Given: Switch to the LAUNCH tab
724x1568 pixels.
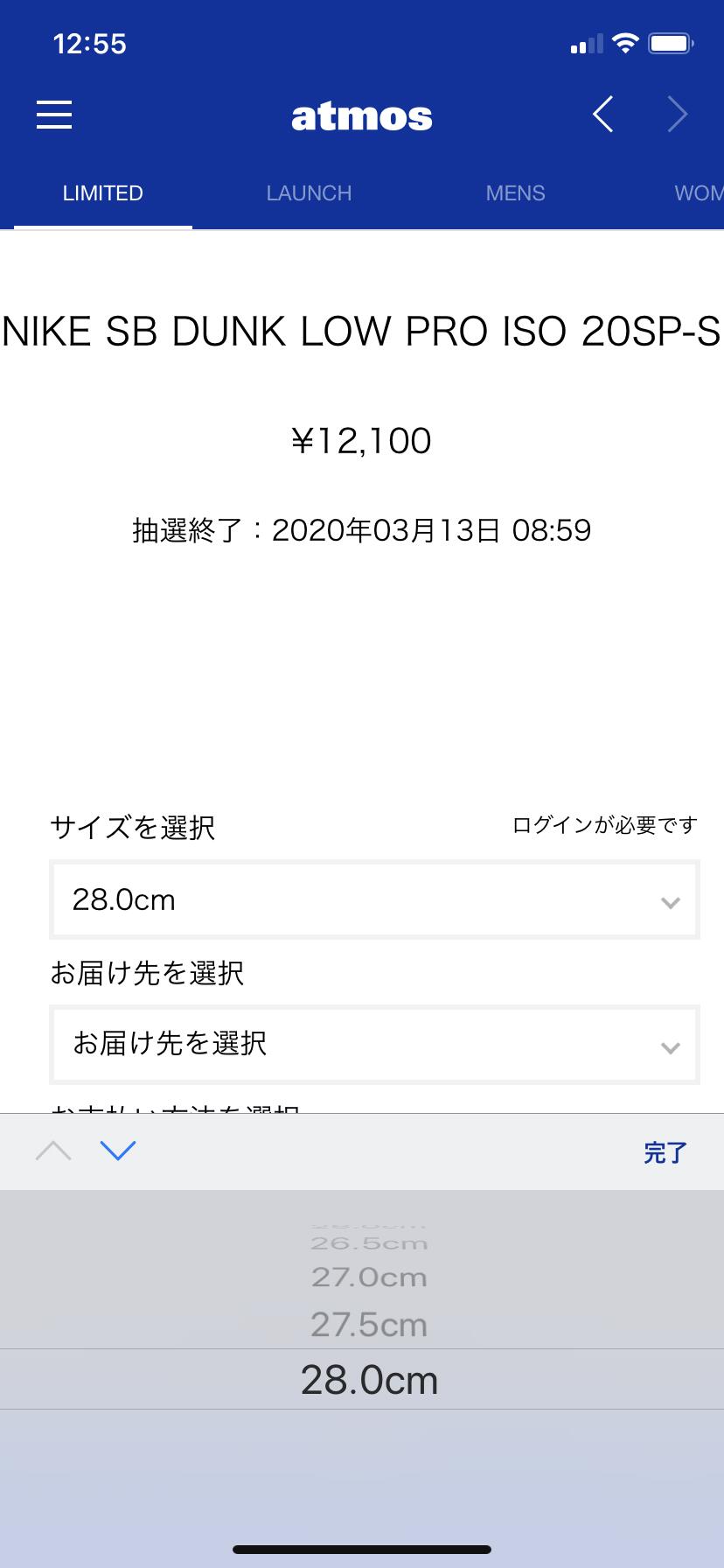Looking at the screenshot, I should 309,193.
